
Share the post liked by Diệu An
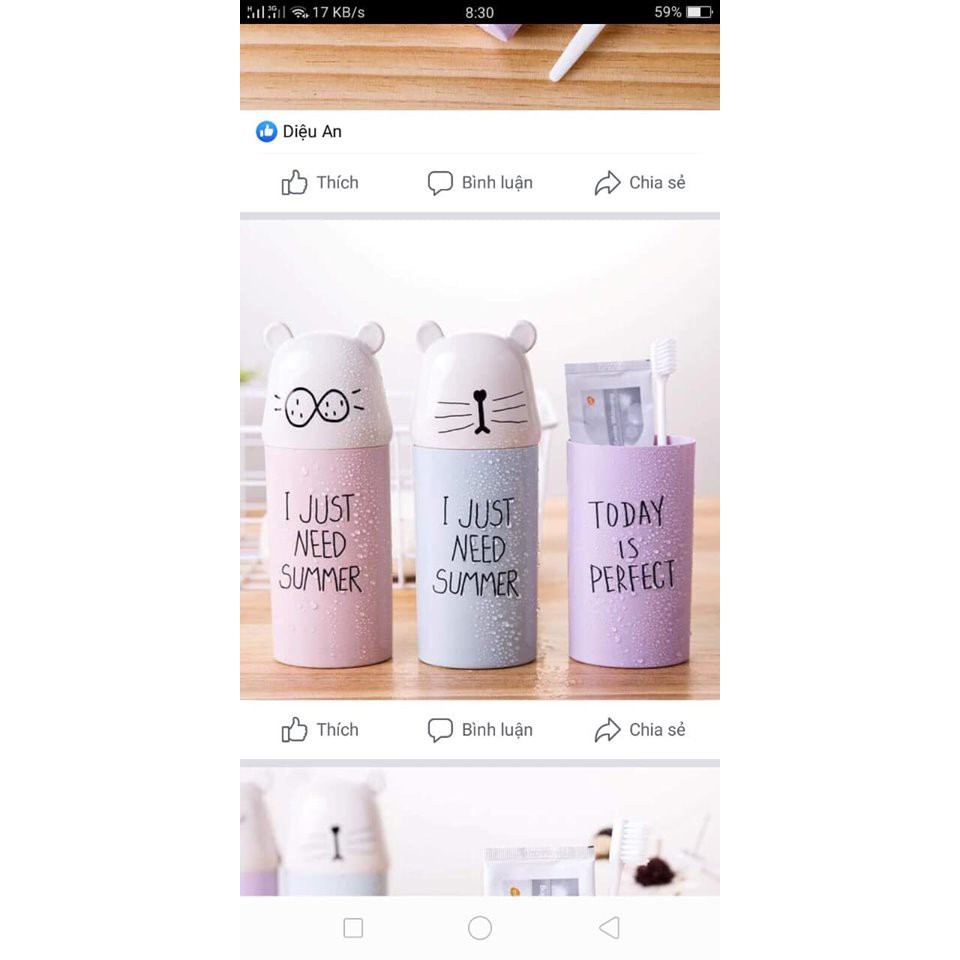coord(640,183)
